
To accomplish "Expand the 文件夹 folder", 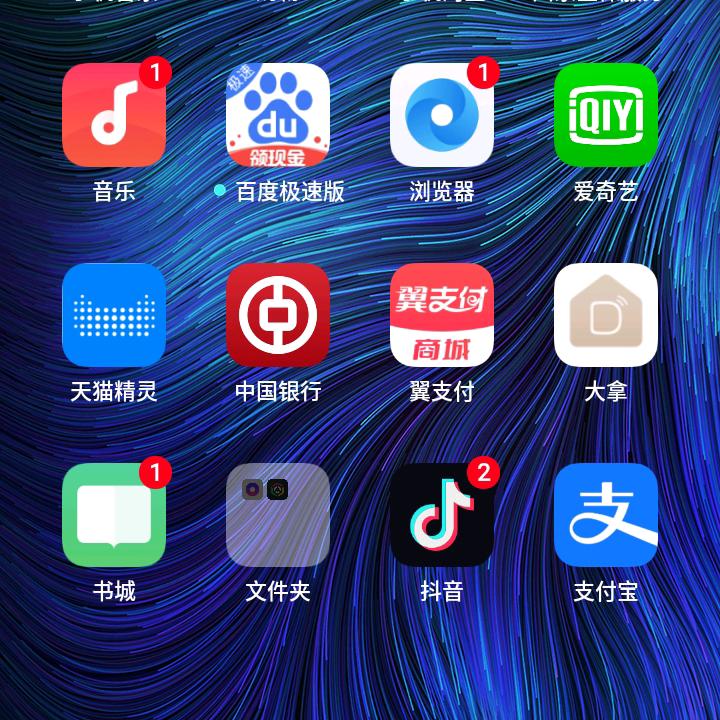I will tap(278, 515).
